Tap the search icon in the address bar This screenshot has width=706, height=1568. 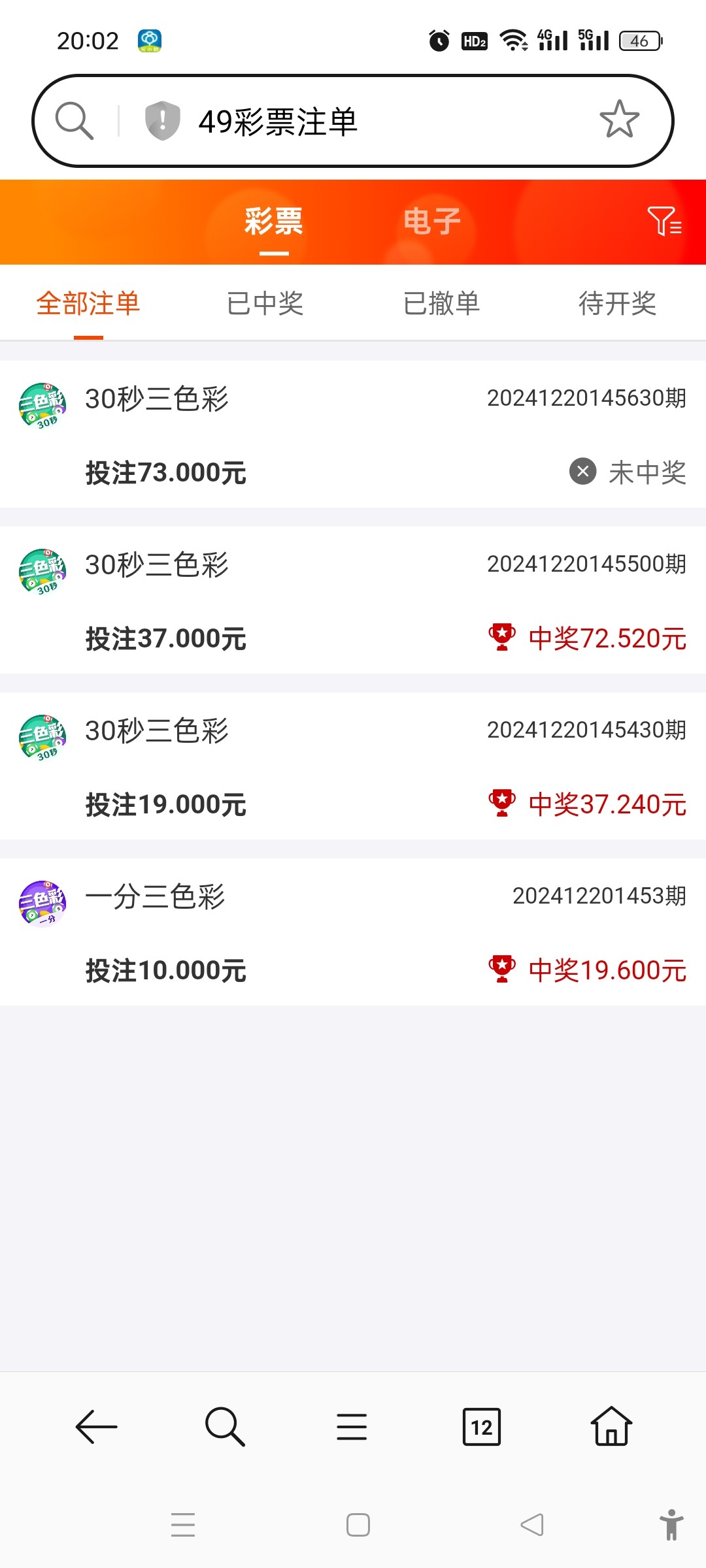click(x=75, y=121)
